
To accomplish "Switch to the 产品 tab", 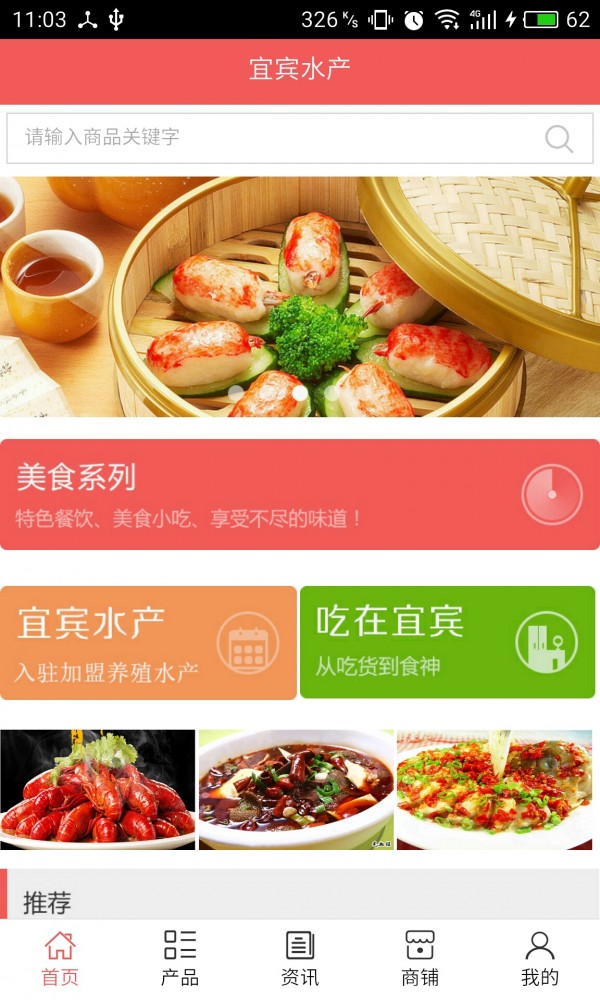I will pyautogui.click(x=180, y=958).
